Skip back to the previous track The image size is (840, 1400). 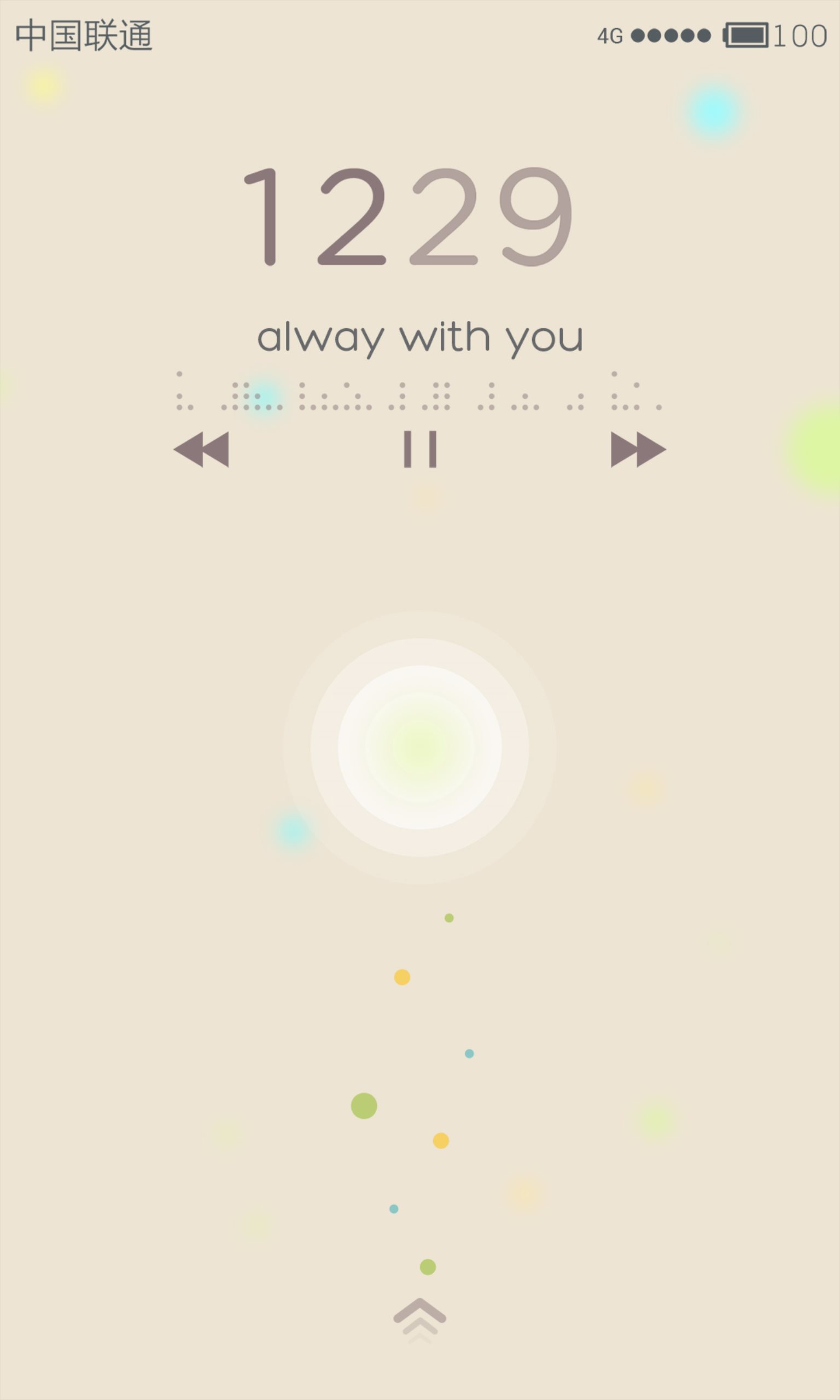(x=201, y=450)
